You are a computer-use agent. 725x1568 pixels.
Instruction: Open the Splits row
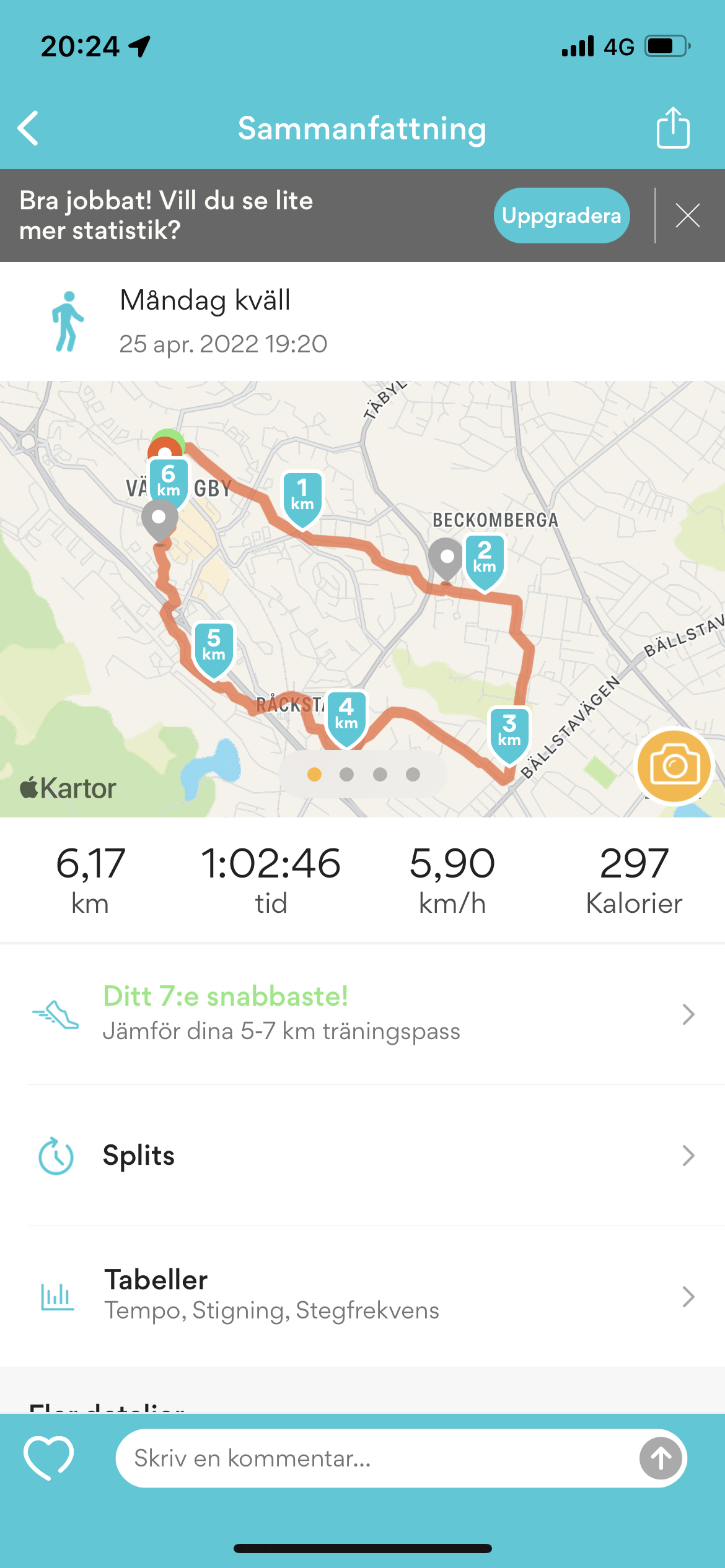click(362, 1156)
